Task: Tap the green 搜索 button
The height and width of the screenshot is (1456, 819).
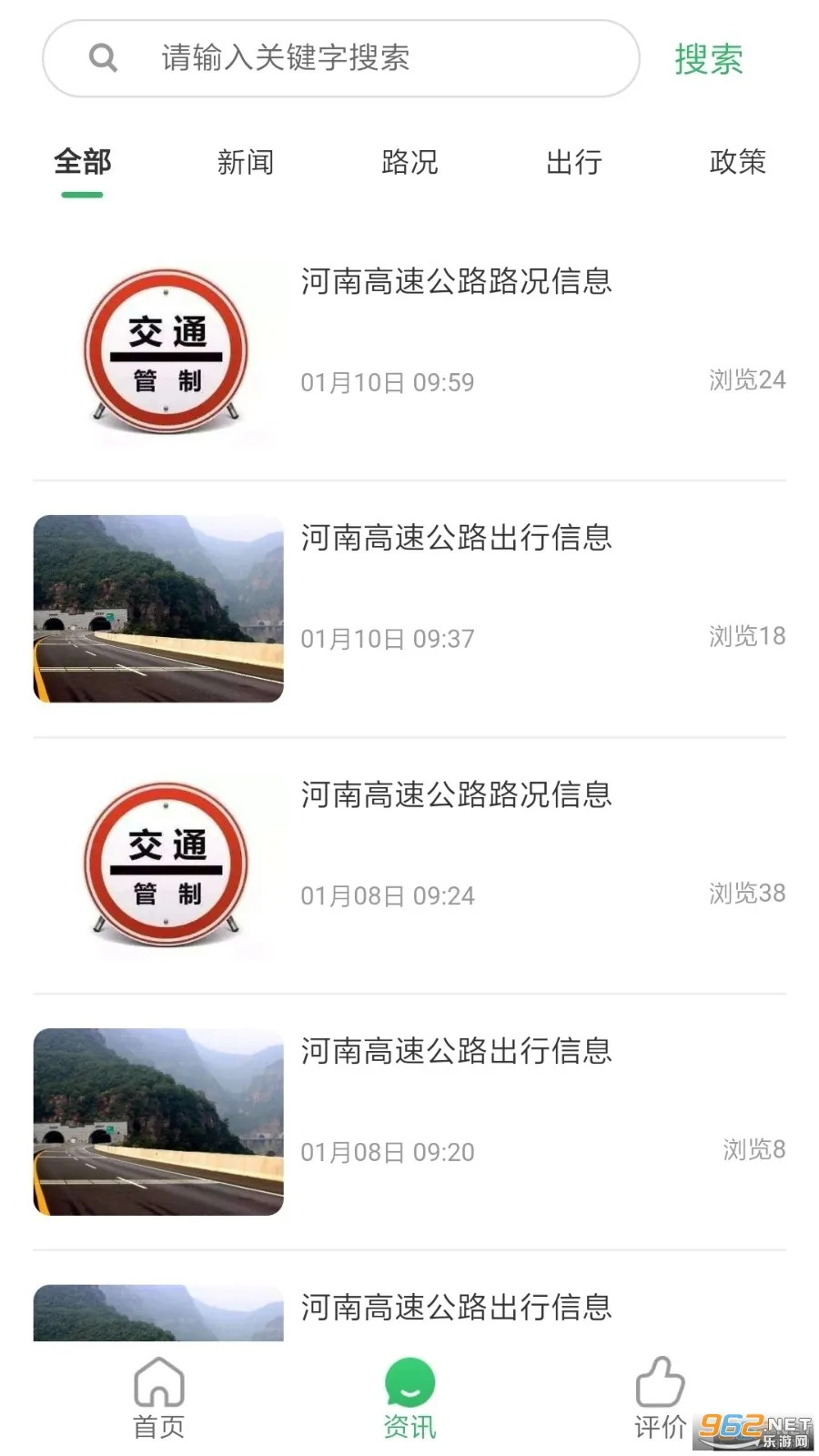Action: point(708,60)
